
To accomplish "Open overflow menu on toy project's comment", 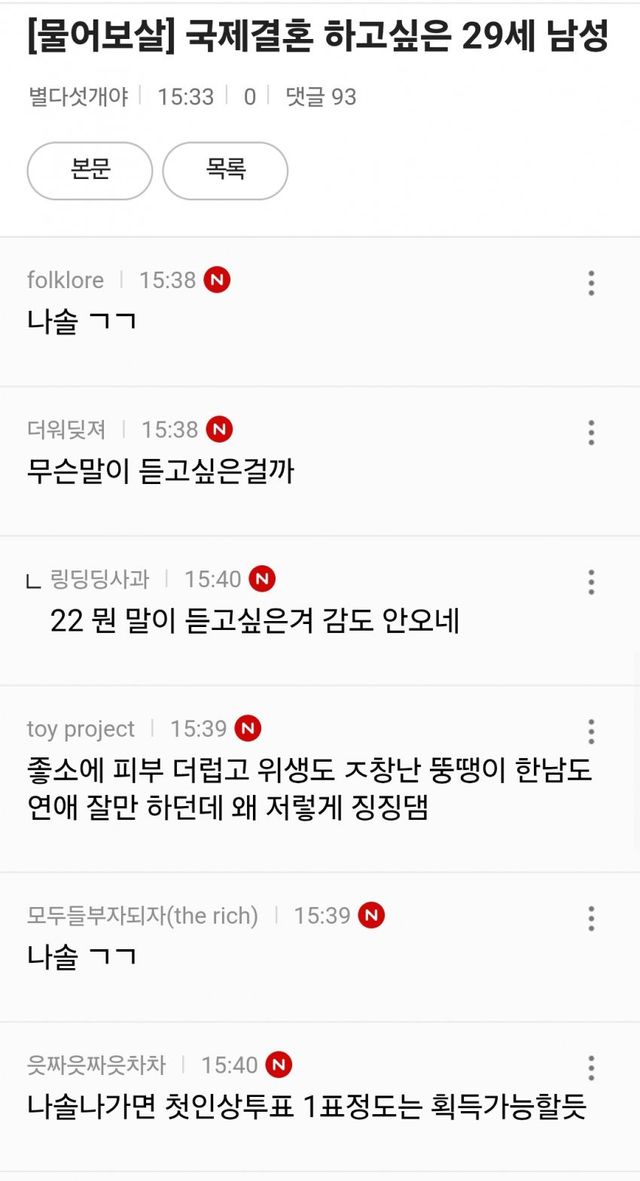I will [591, 731].
